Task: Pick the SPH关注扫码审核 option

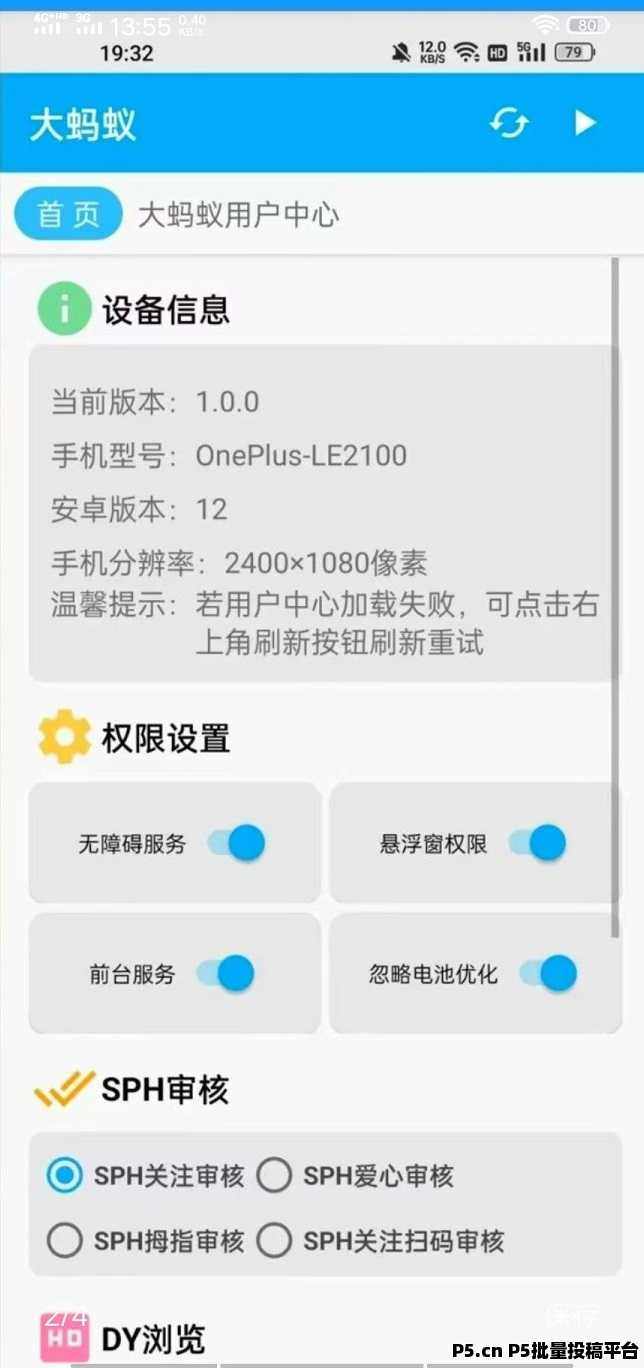Action: 275,1241
